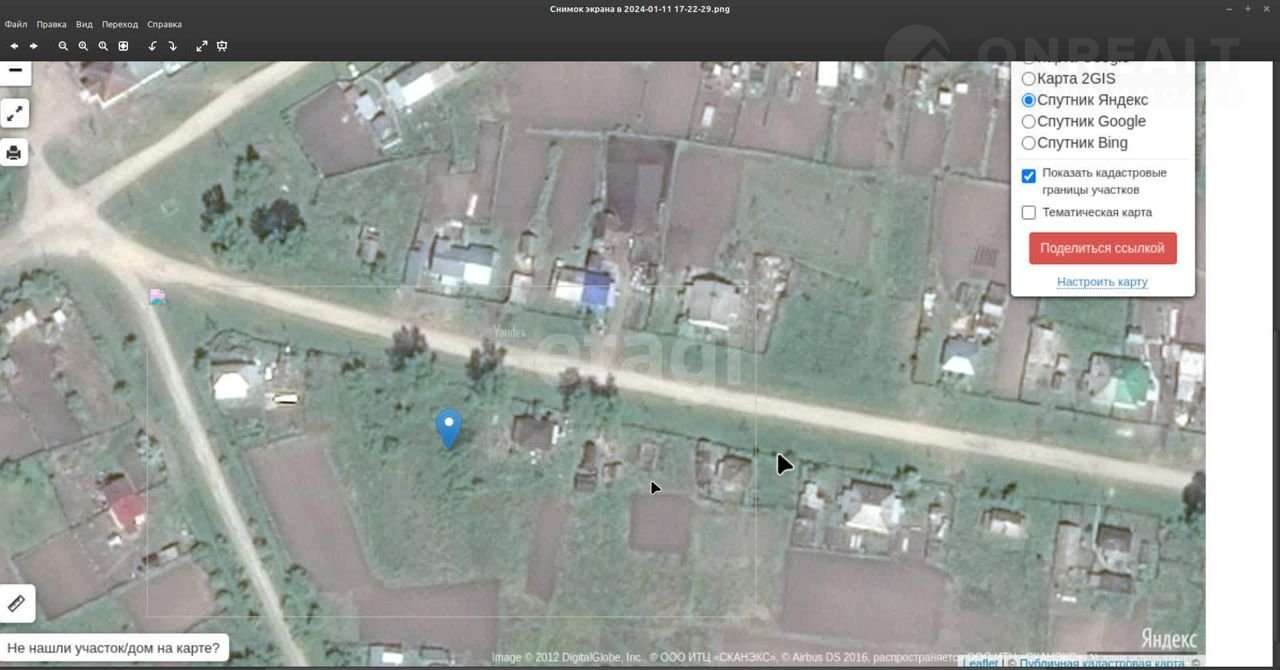Open the Правка menu
The height and width of the screenshot is (670, 1280).
(x=51, y=24)
